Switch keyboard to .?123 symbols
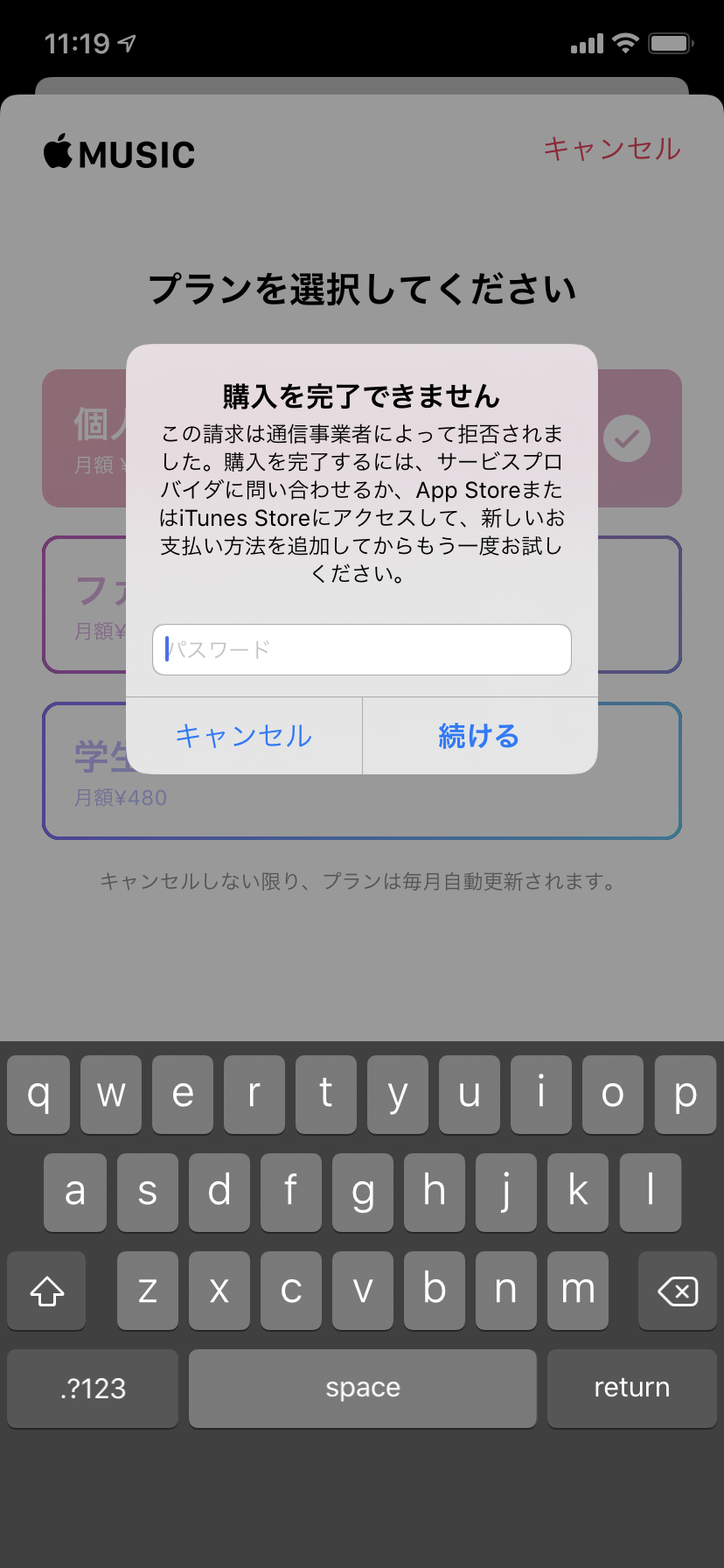Screen dimensions: 724x1568 click(93, 1389)
